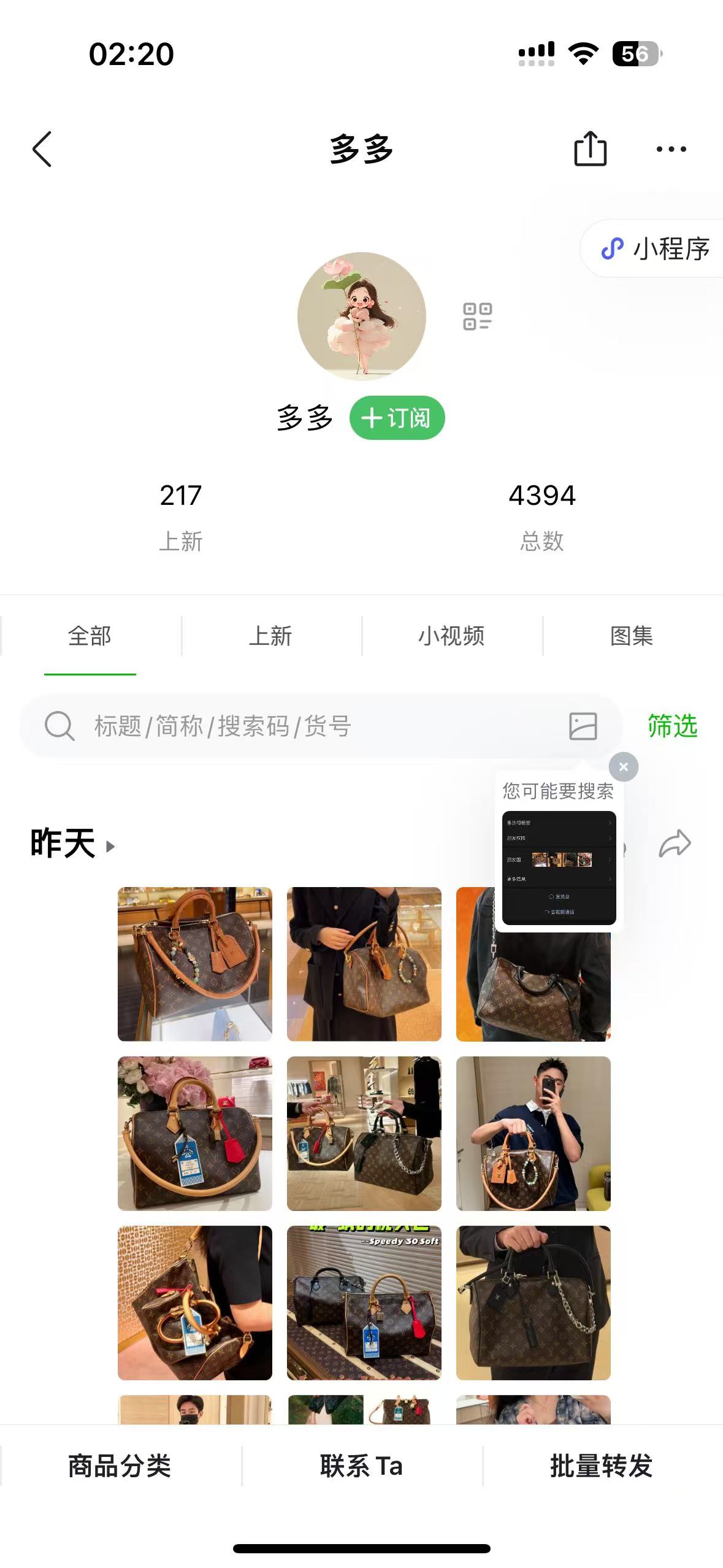Search by image using the picture icon
Image resolution: width=723 pixels, height=1568 pixels.
583,726
